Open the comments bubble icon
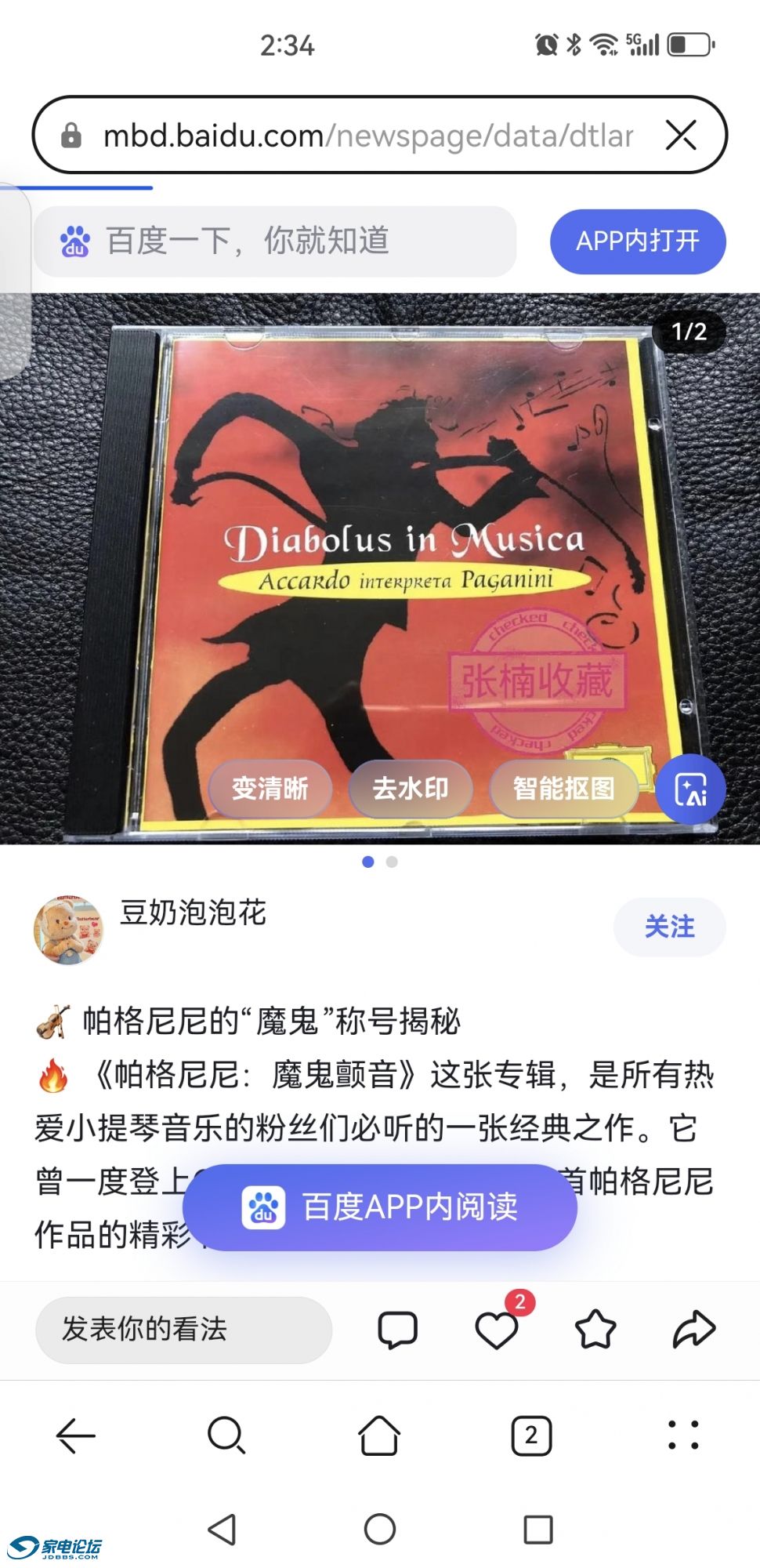The image size is (760, 1568). [x=397, y=1330]
